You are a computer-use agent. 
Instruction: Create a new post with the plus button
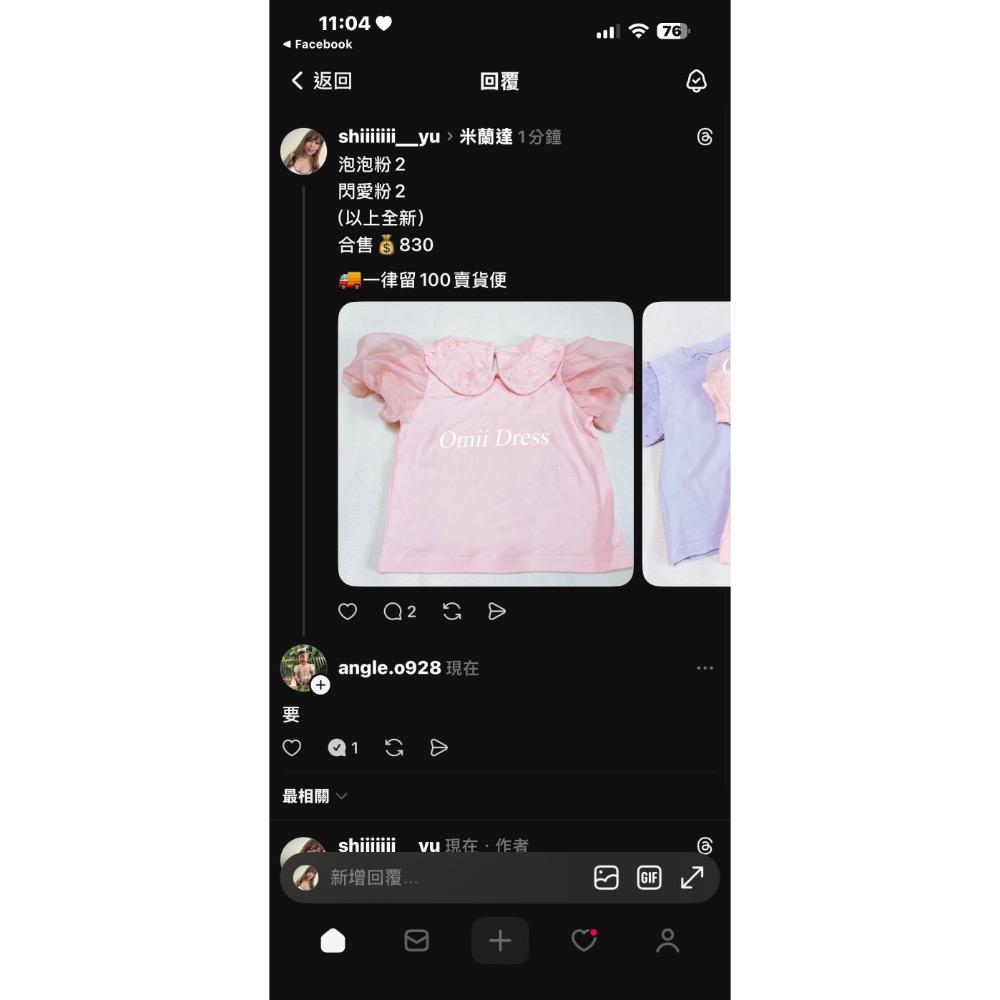500,940
